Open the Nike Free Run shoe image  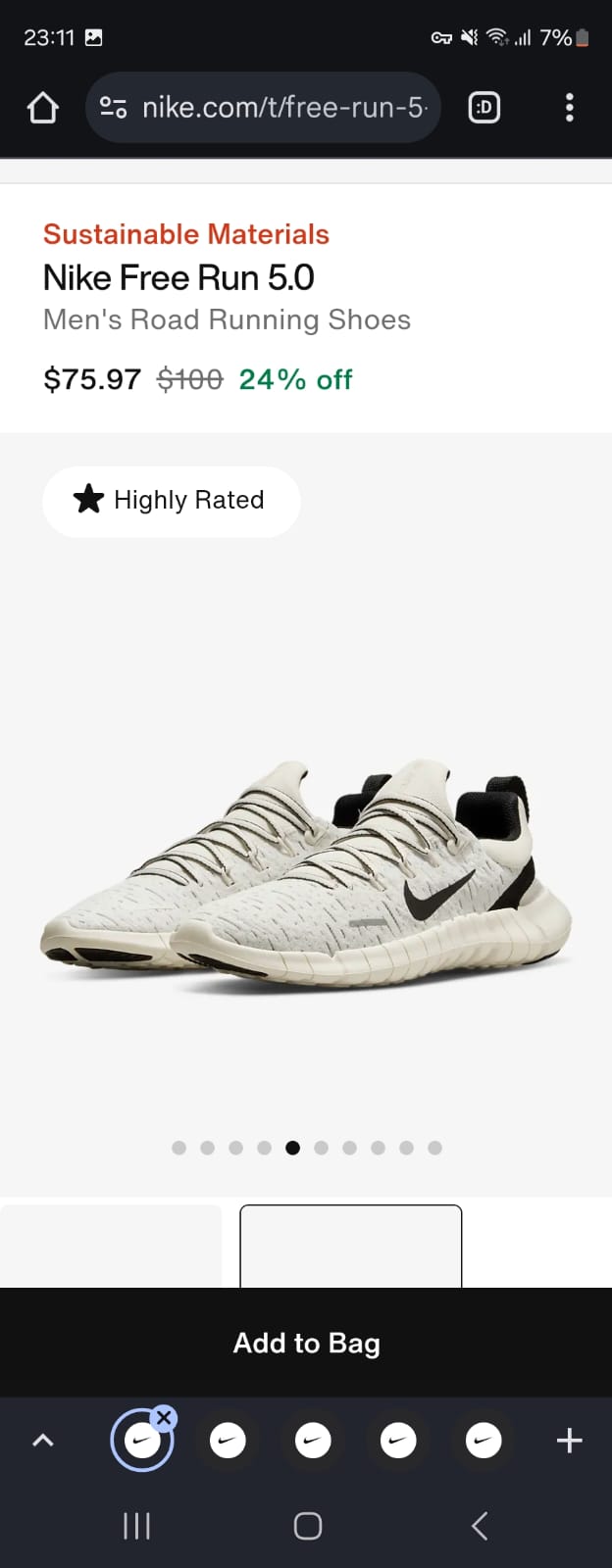(306, 872)
